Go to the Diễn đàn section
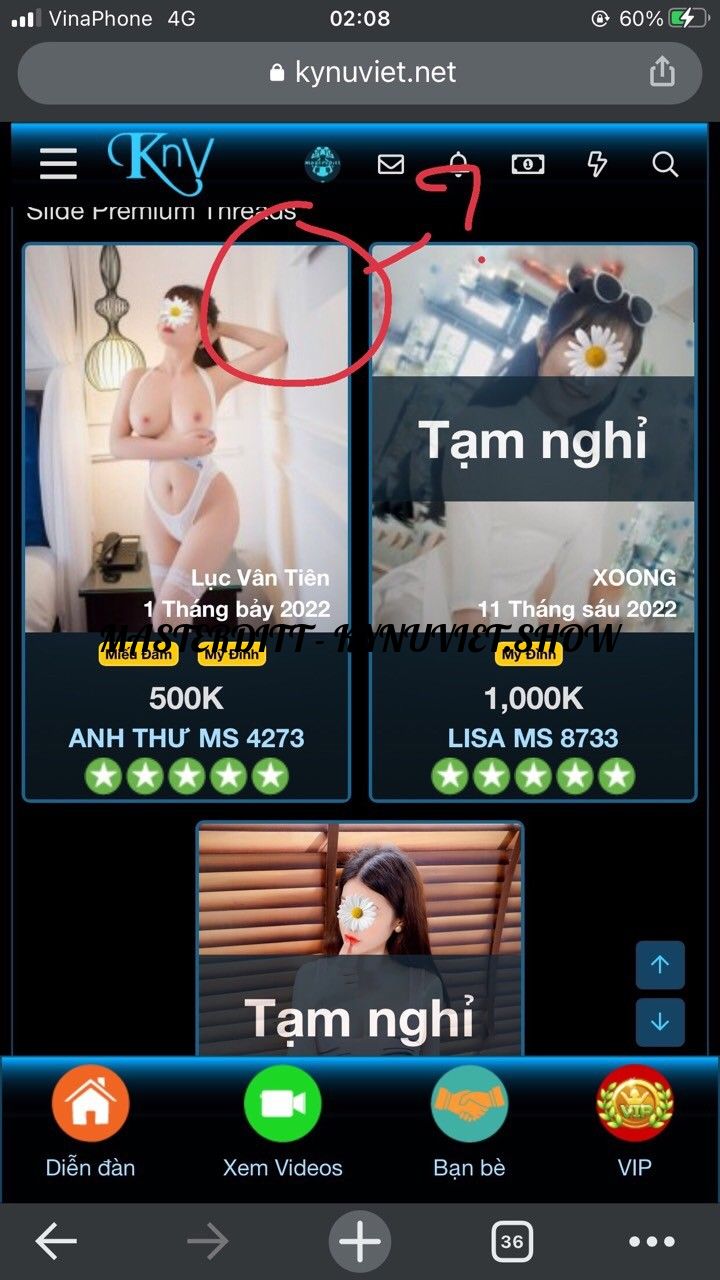 (x=90, y=1122)
